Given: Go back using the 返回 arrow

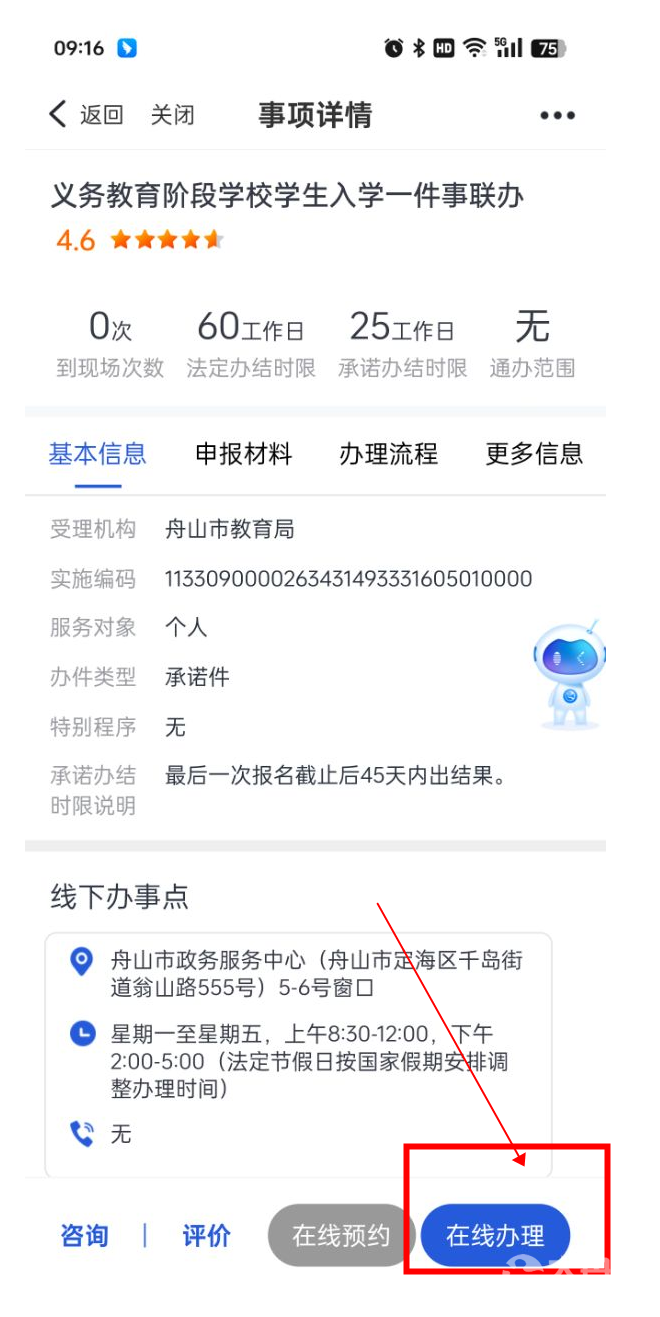Looking at the screenshot, I should (x=85, y=115).
